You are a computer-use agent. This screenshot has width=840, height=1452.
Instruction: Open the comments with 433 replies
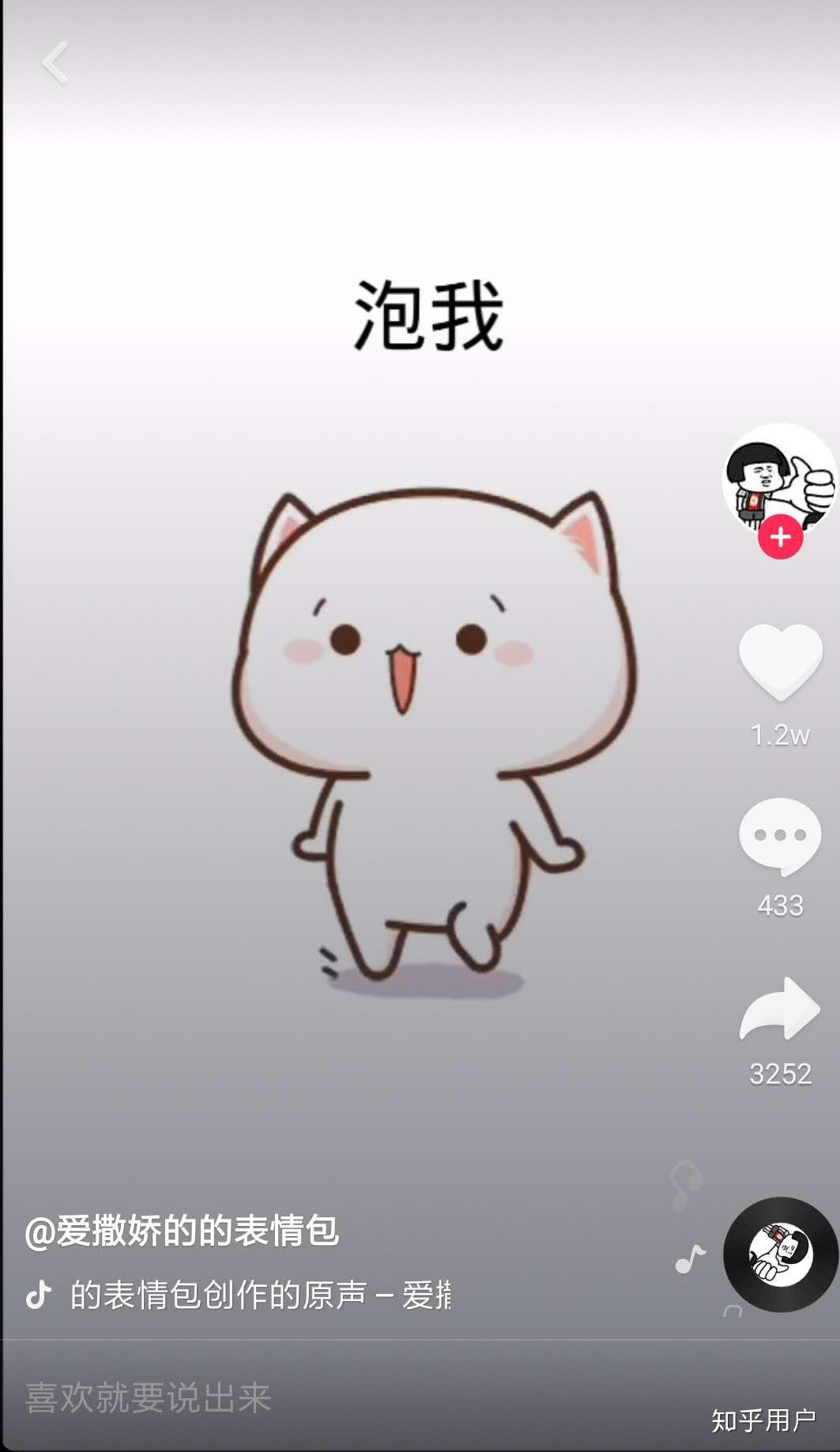pos(780,836)
